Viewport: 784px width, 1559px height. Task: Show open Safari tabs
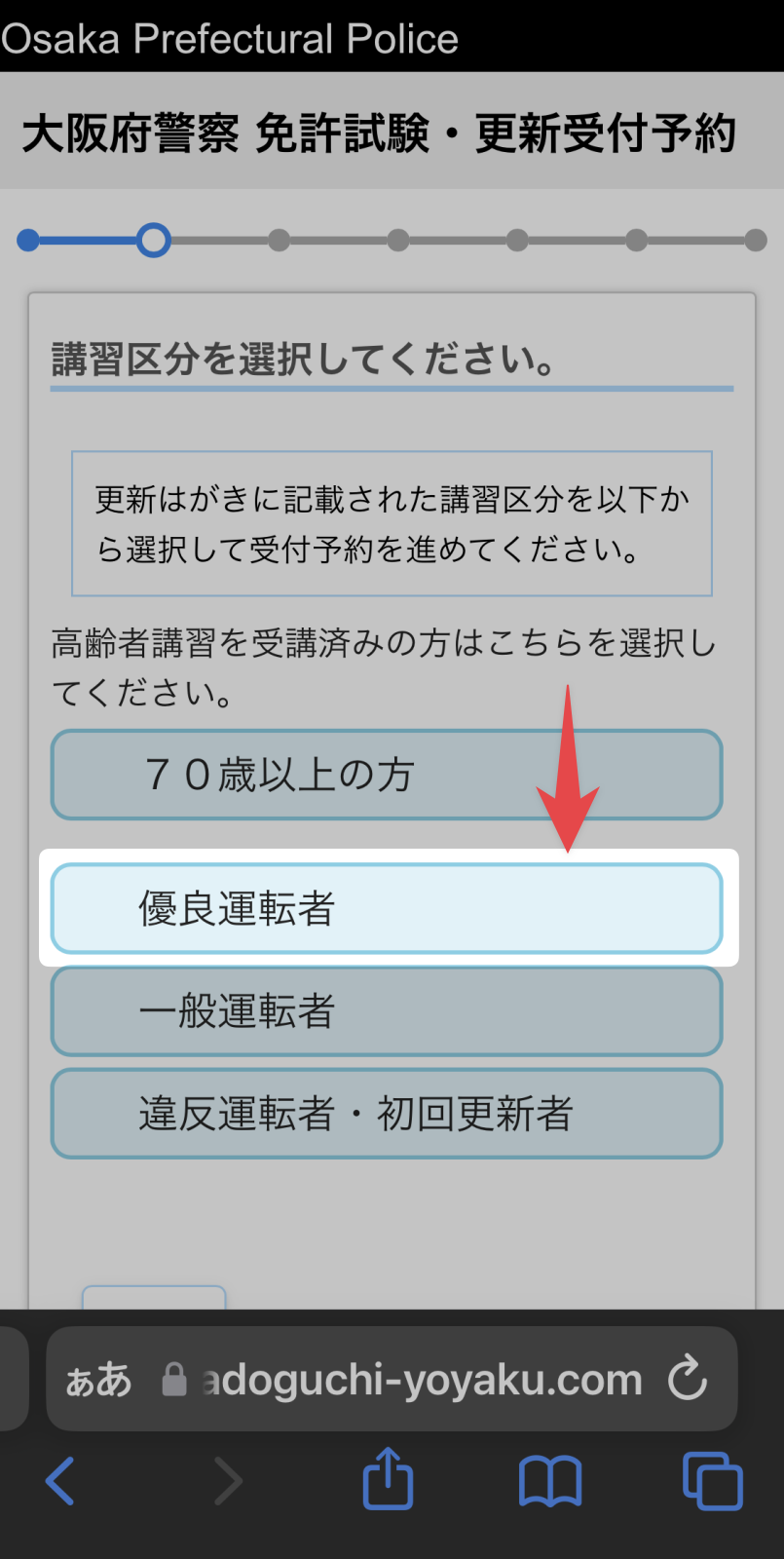[712, 1481]
